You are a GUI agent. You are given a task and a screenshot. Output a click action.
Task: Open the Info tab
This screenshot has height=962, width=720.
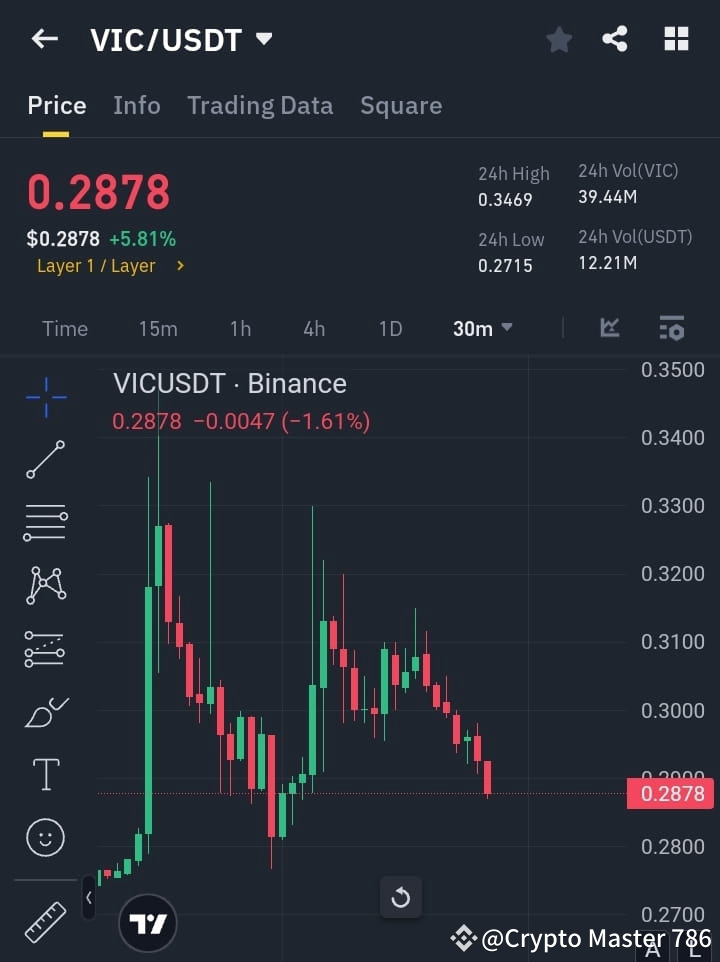(x=137, y=105)
